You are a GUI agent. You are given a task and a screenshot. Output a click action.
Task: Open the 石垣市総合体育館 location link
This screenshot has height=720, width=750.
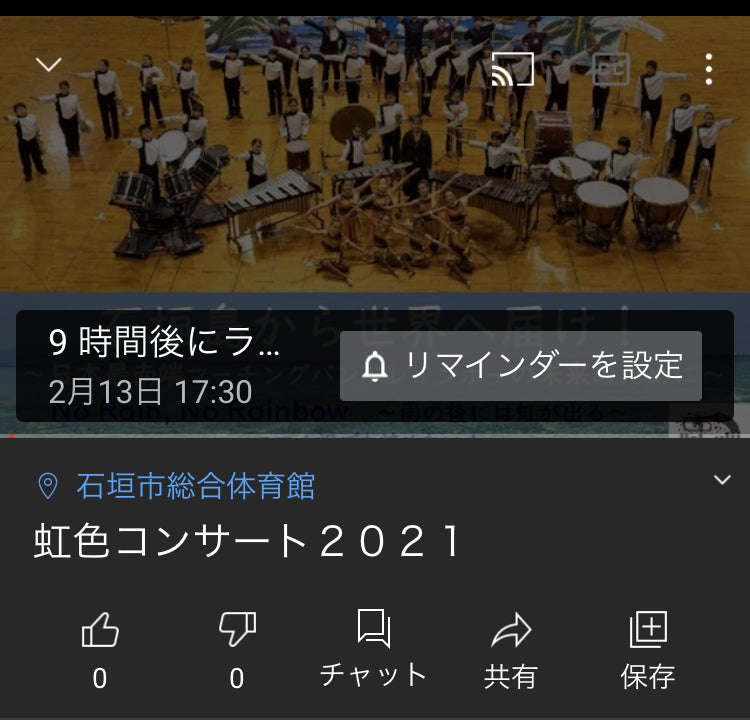coord(195,487)
